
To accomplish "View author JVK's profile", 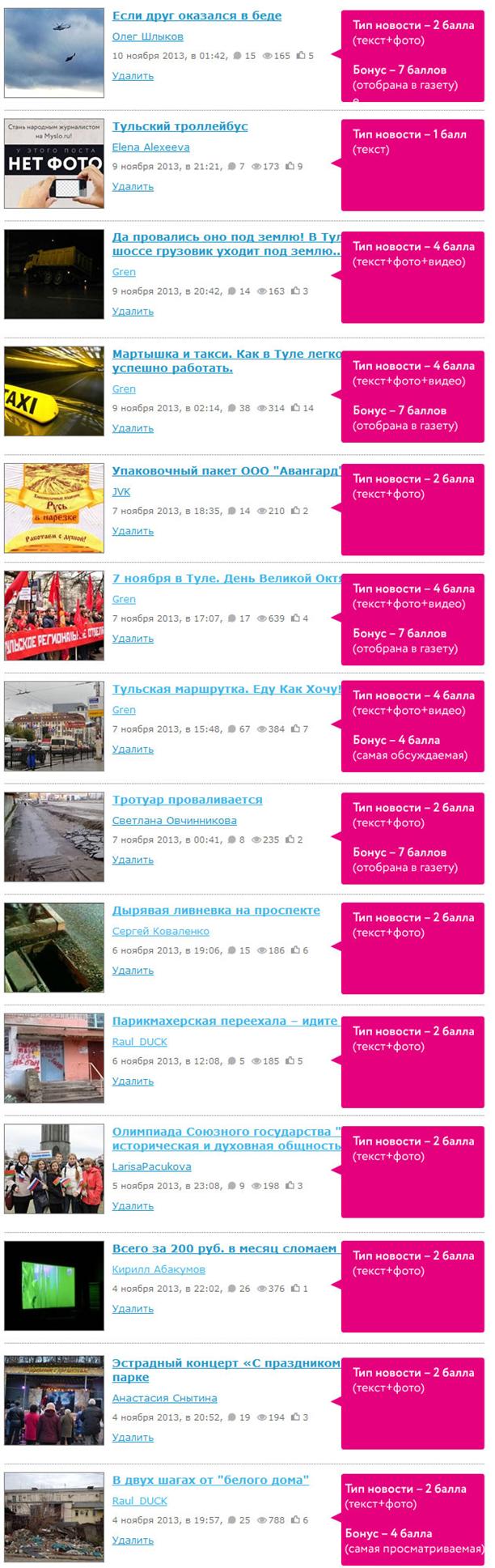I will 121,491.
